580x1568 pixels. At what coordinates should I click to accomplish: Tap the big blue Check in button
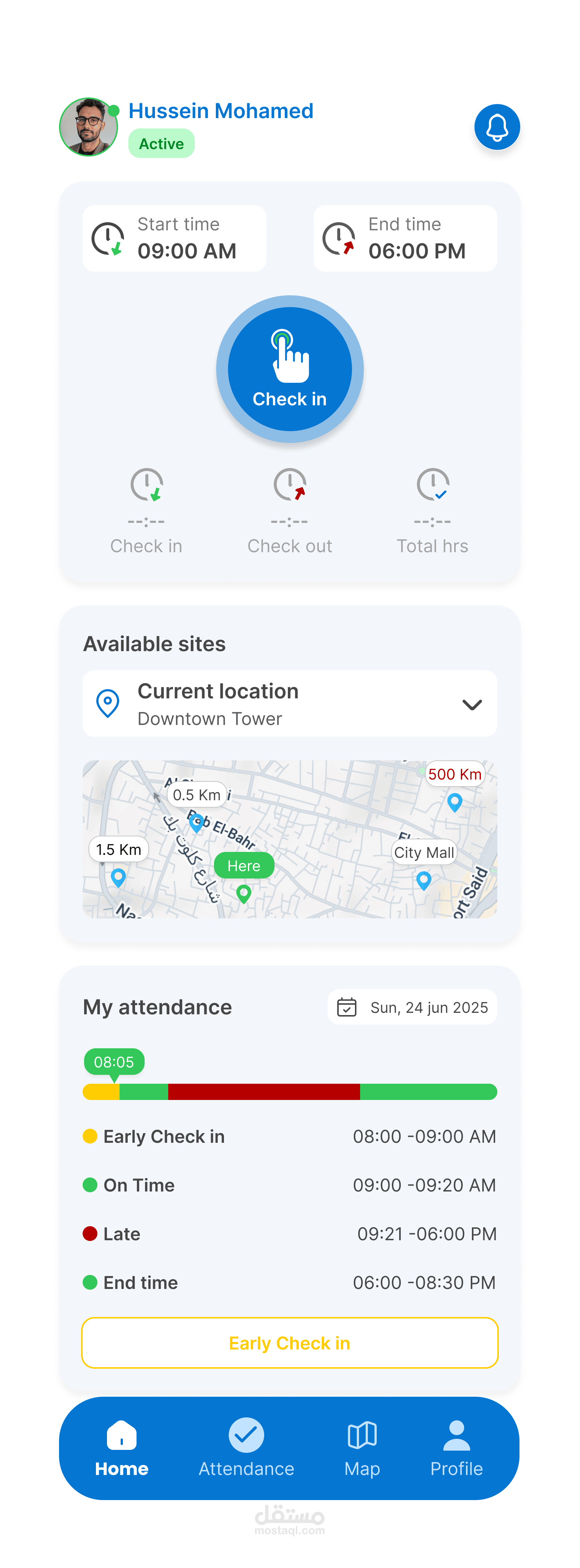coord(290,369)
